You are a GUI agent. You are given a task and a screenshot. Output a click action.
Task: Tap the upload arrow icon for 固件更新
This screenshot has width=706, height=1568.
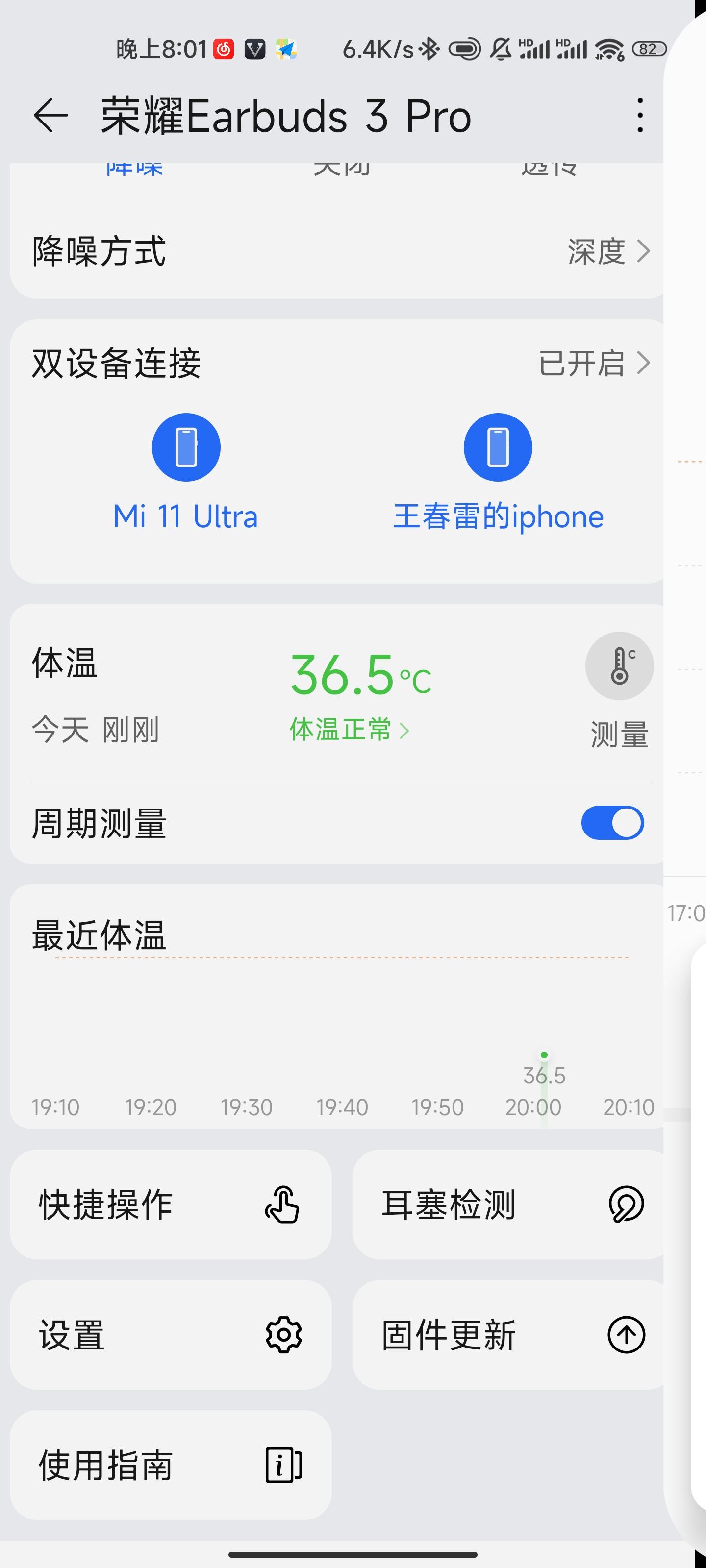(625, 1335)
